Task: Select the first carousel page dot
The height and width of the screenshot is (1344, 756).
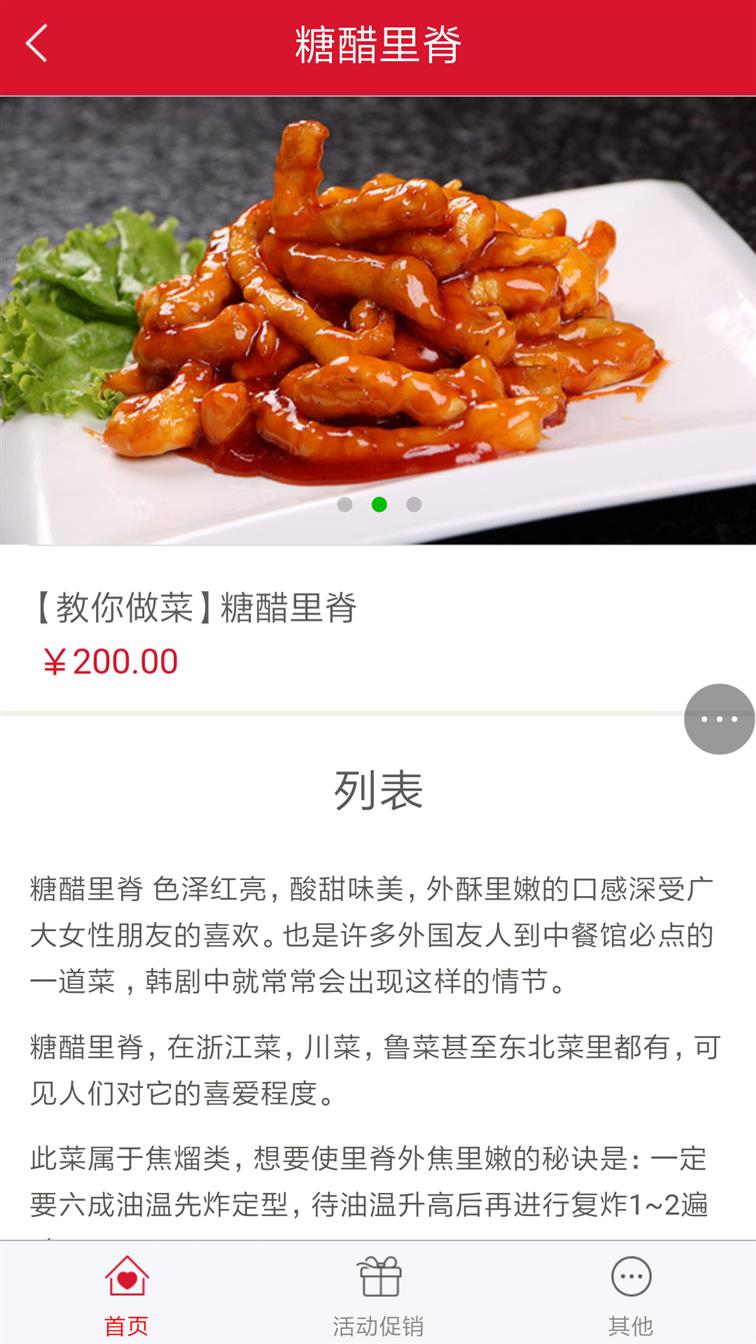Action: tap(345, 504)
